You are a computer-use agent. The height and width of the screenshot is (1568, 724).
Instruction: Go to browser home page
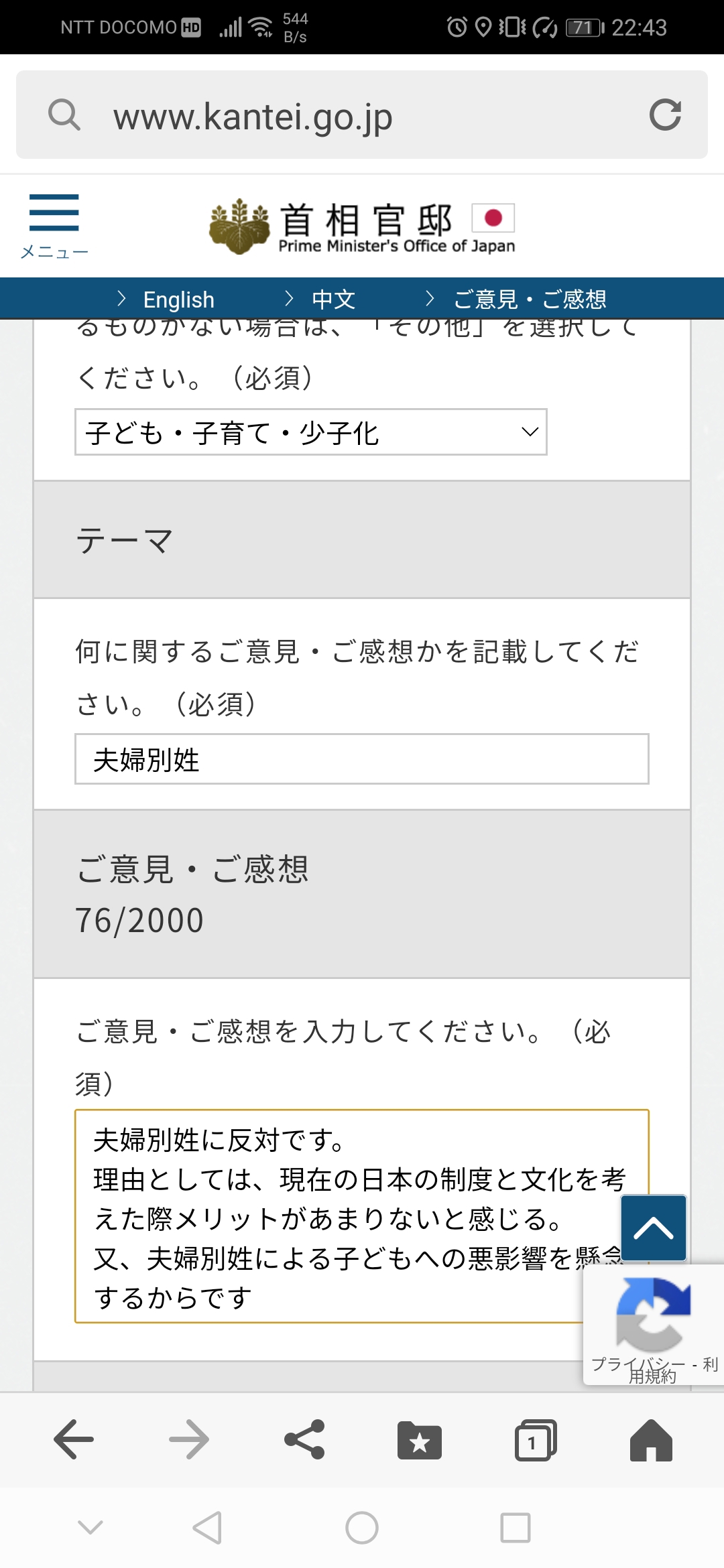point(651,1440)
